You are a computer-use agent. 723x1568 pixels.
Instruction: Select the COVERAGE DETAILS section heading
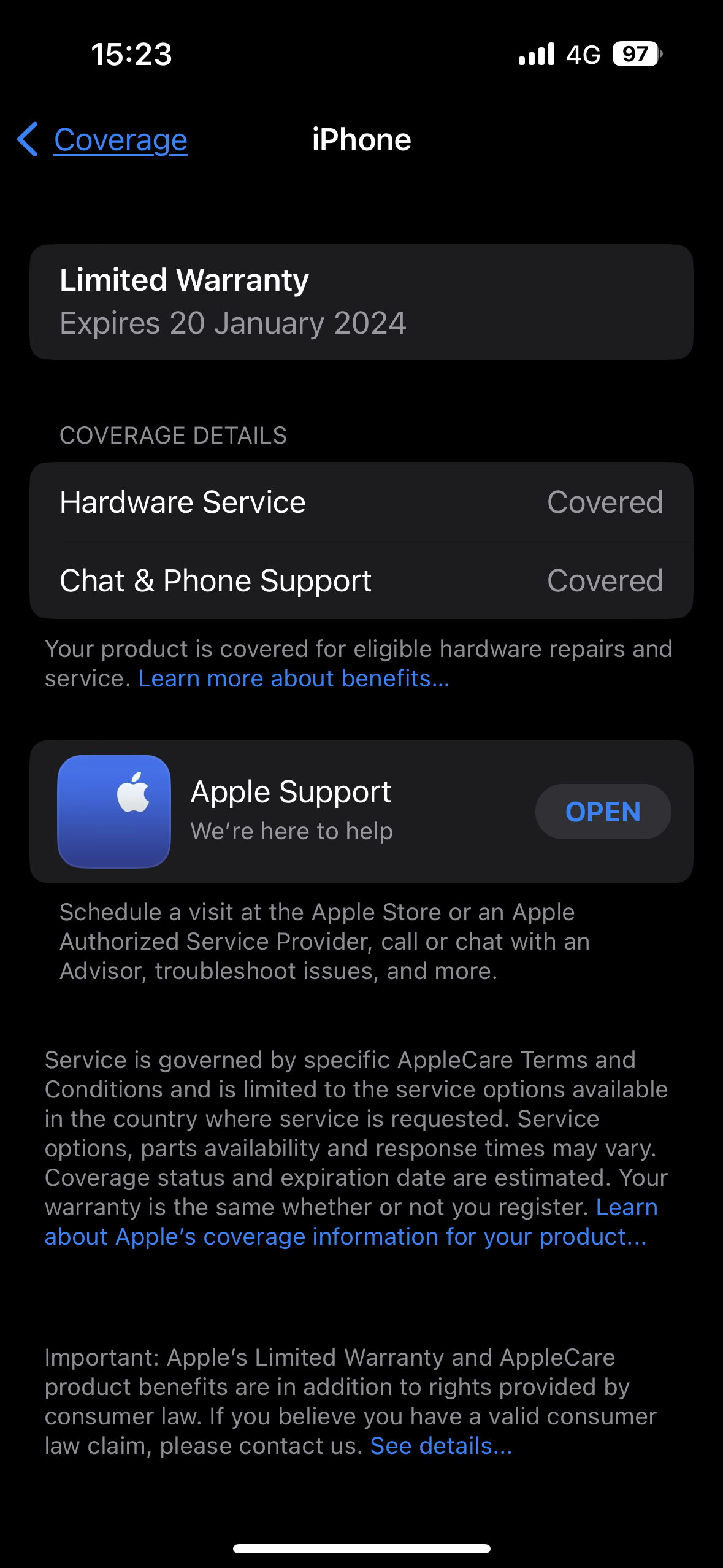coord(174,436)
